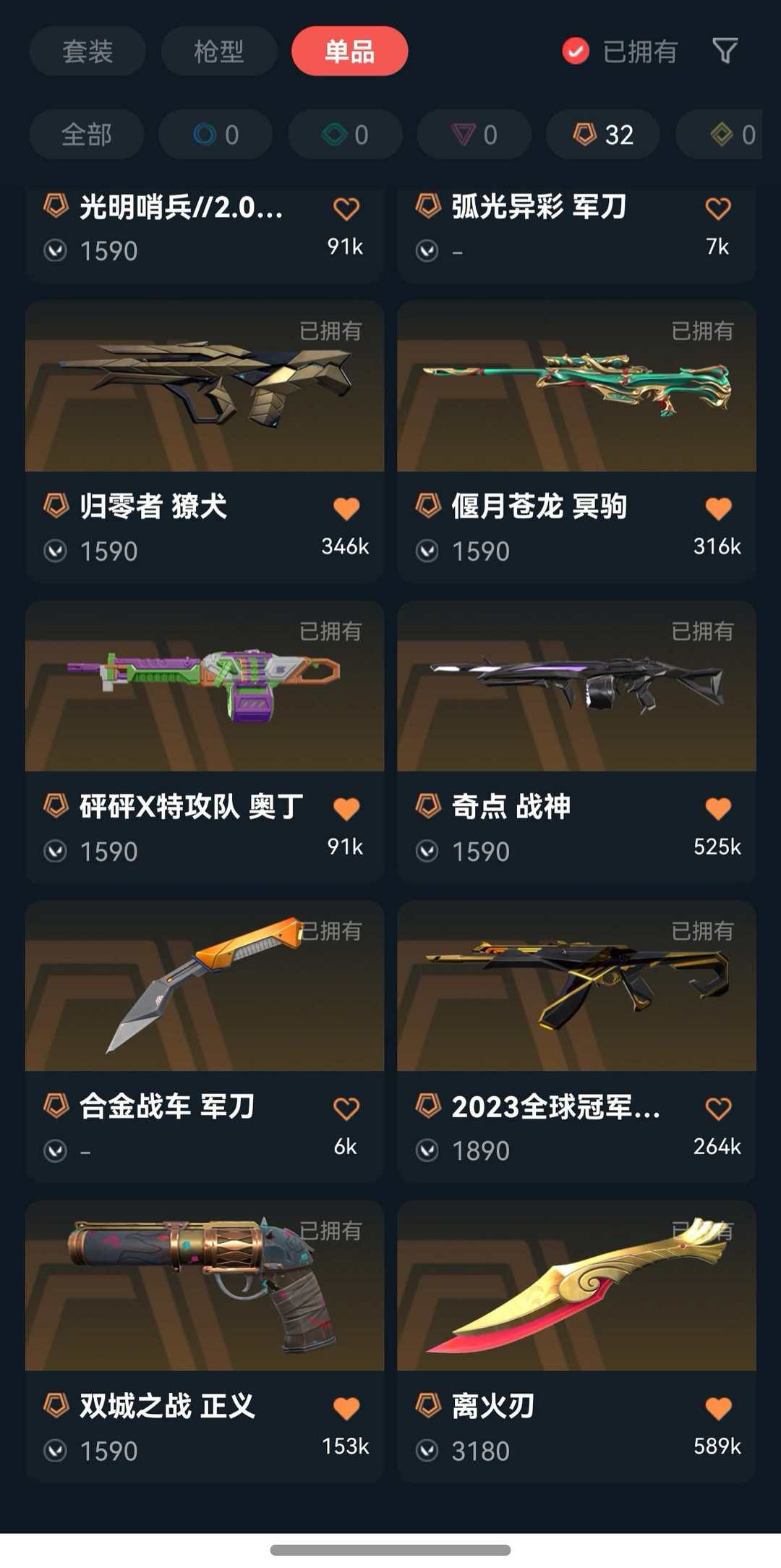The image size is (781, 1568).
Task: Like the 弧光异彩 军刀 skin
Action: pos(718,208)
